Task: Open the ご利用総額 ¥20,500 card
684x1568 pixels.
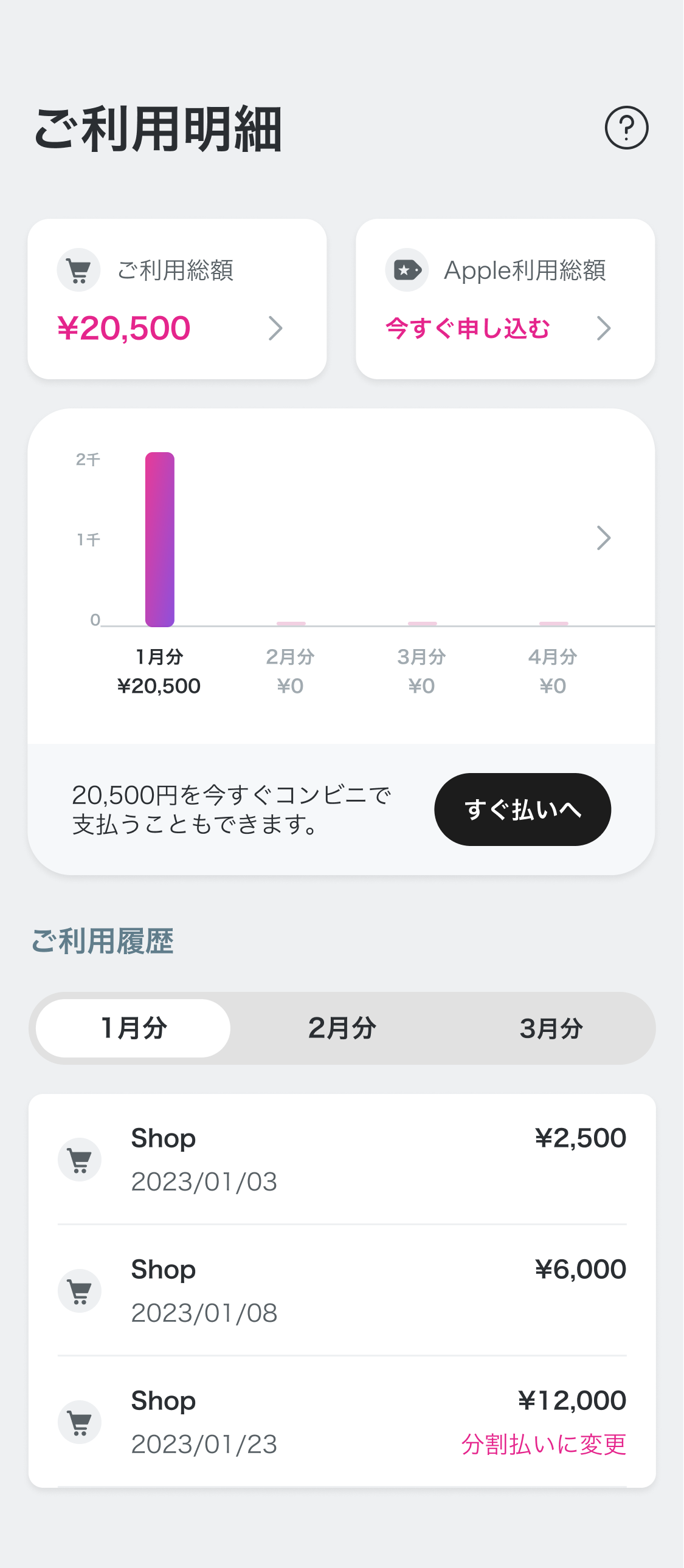Action: (178, 299)
